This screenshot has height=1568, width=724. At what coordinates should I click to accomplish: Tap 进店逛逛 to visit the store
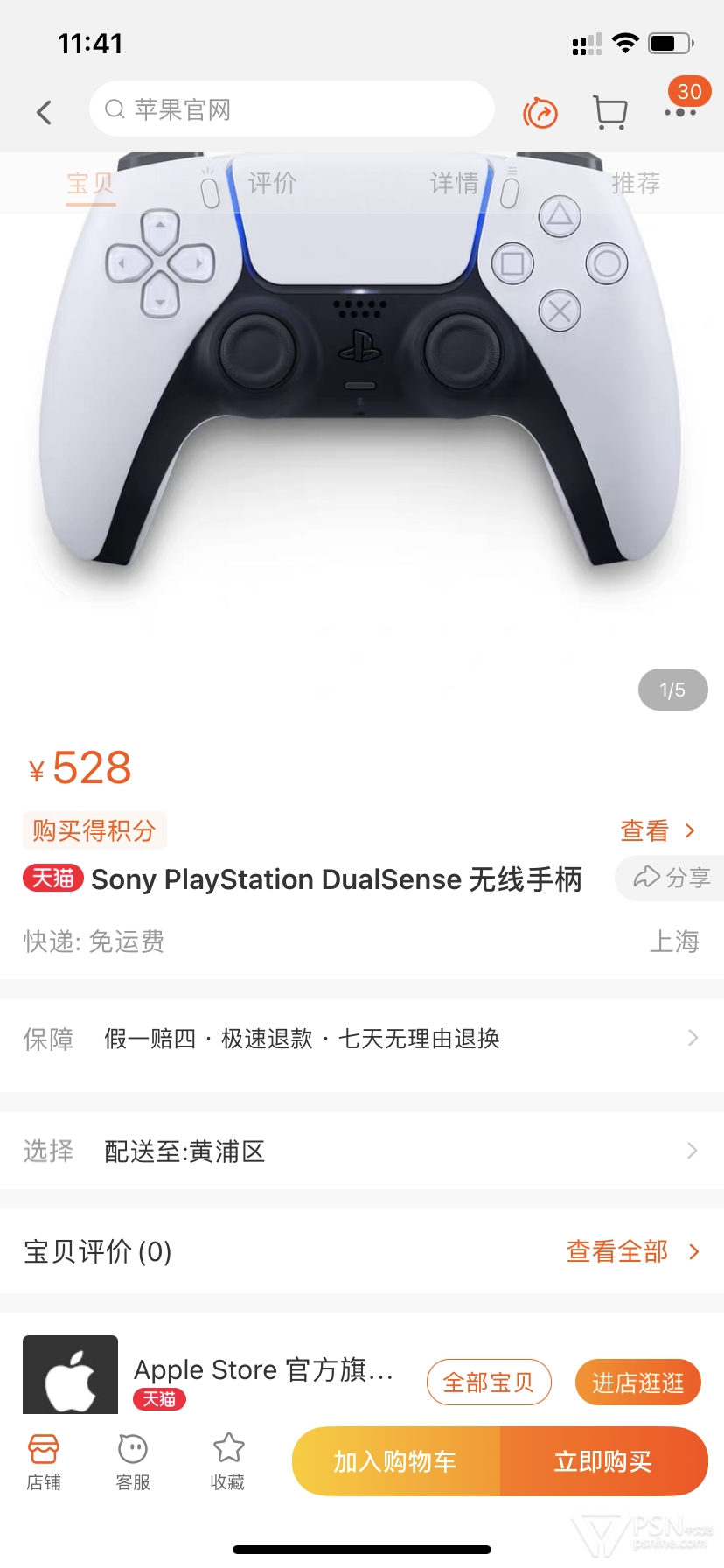[638, 1382]
